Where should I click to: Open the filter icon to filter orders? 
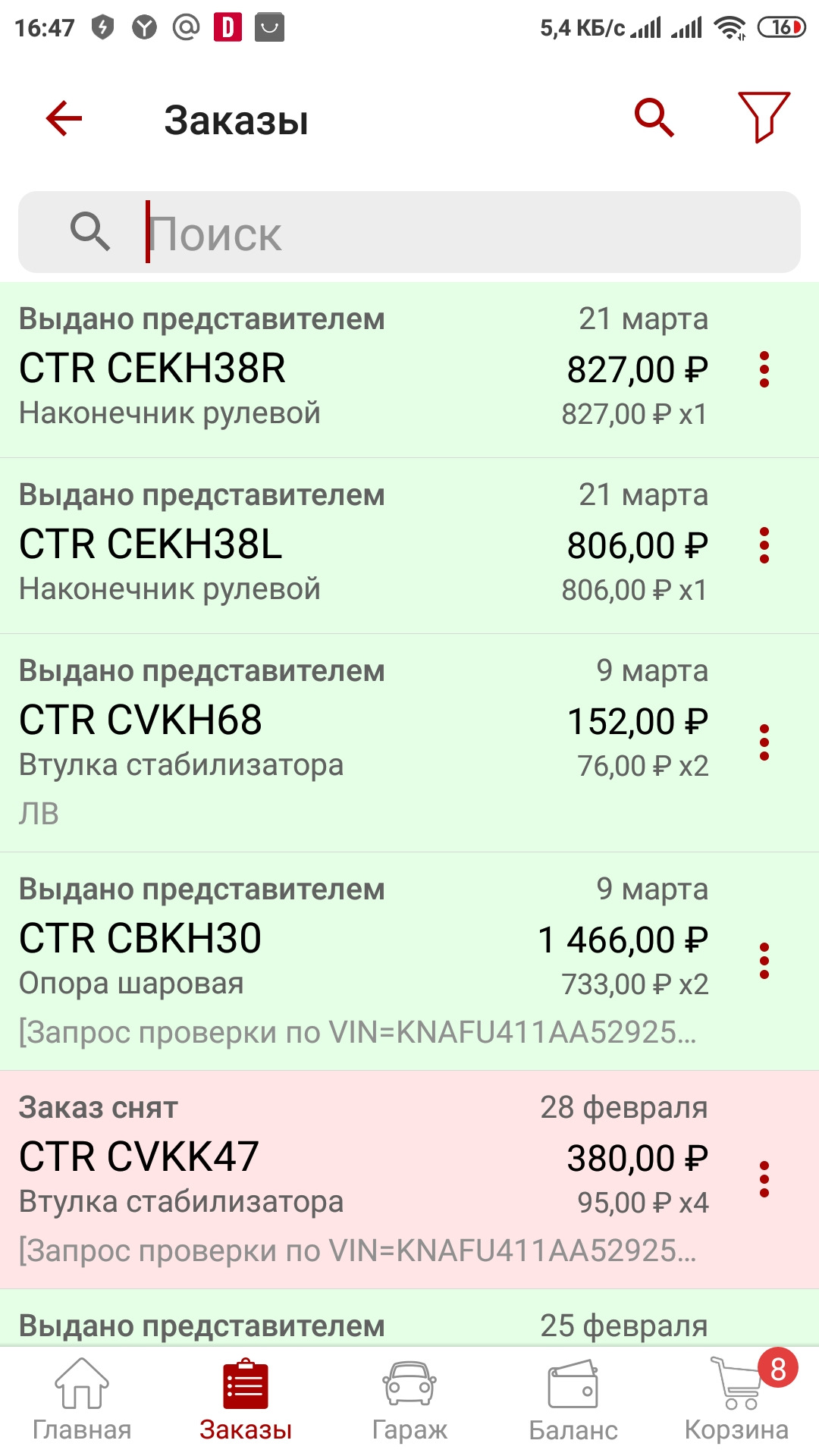click(x=765, y=119)
